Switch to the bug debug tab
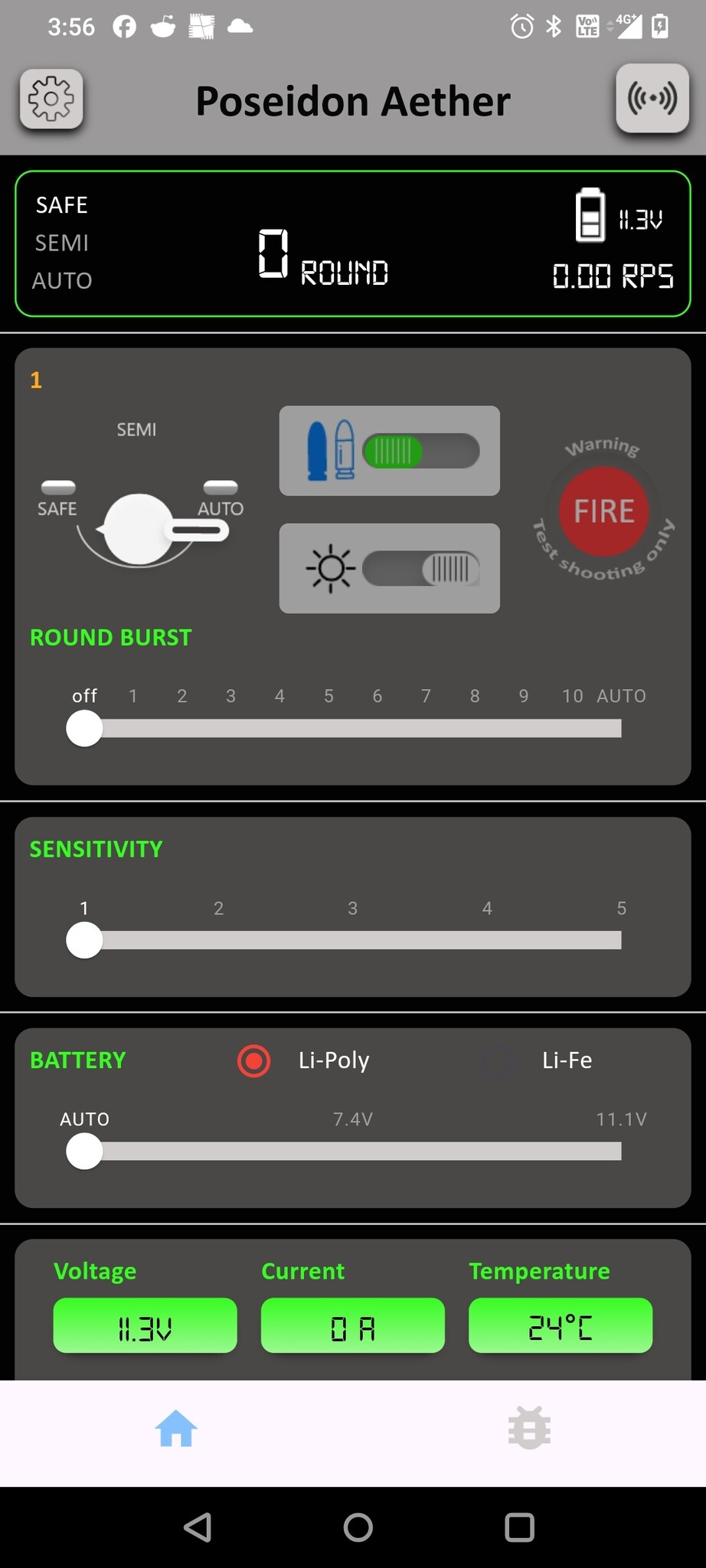 tap(529, 1429)
